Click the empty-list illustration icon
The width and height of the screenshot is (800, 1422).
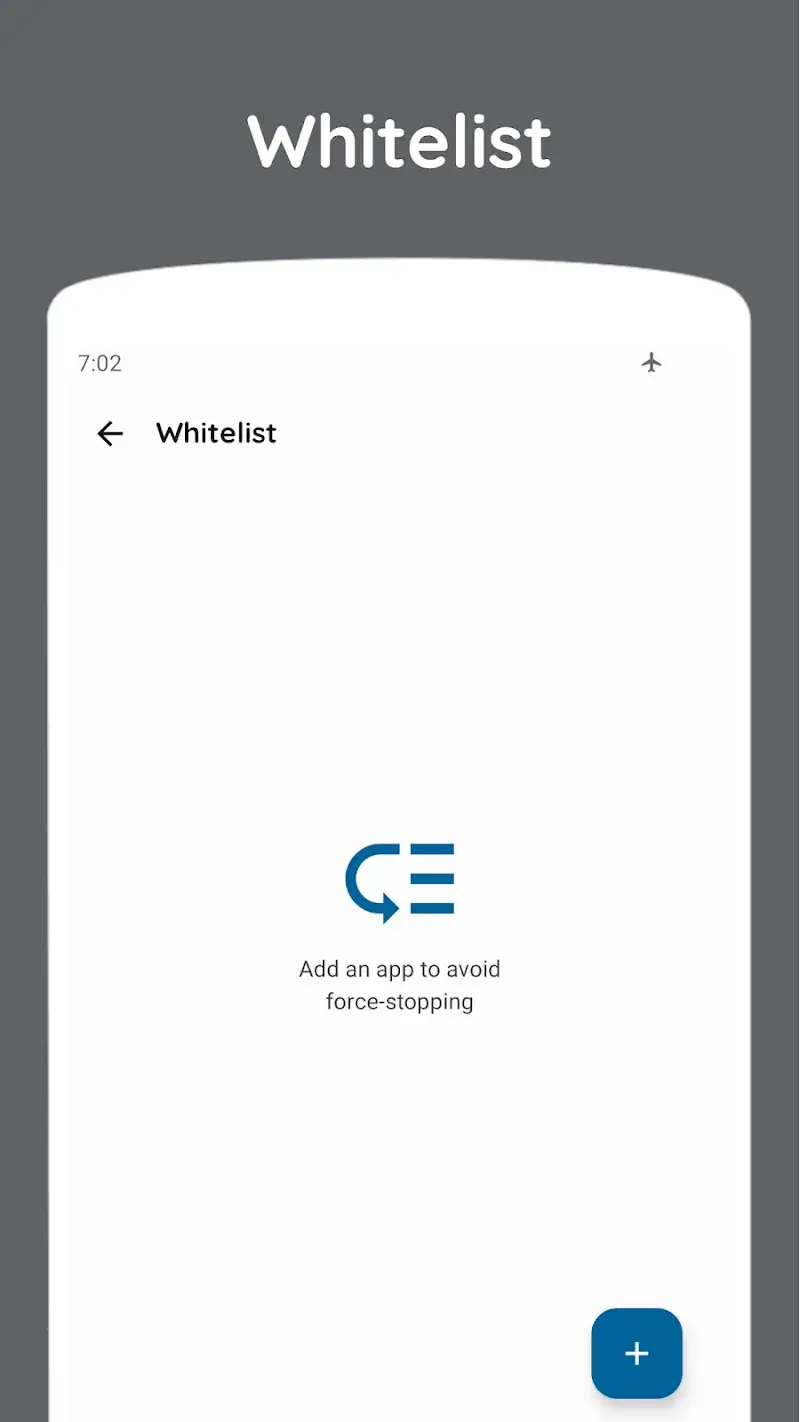399,881
